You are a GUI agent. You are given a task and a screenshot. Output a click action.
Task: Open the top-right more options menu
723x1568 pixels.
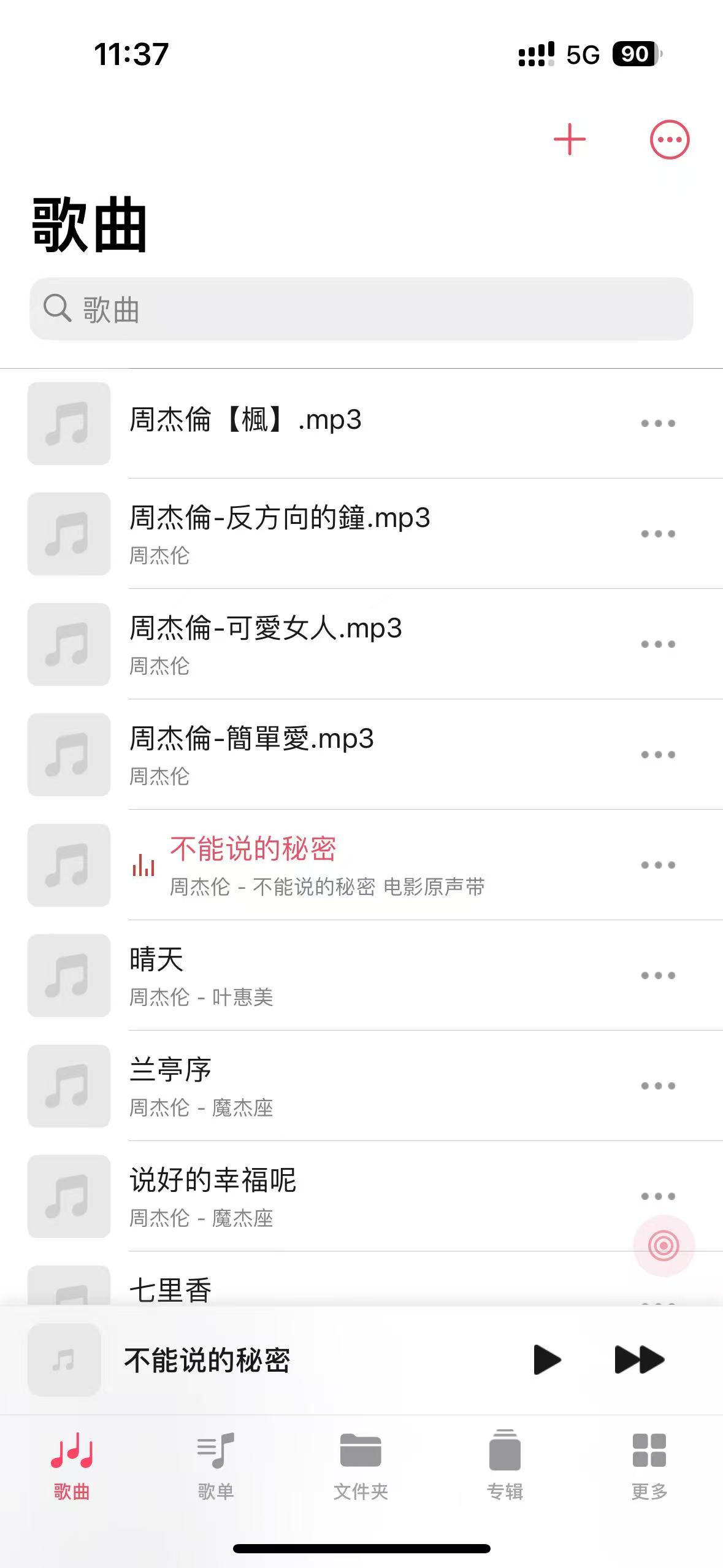(x=669, y=139)
